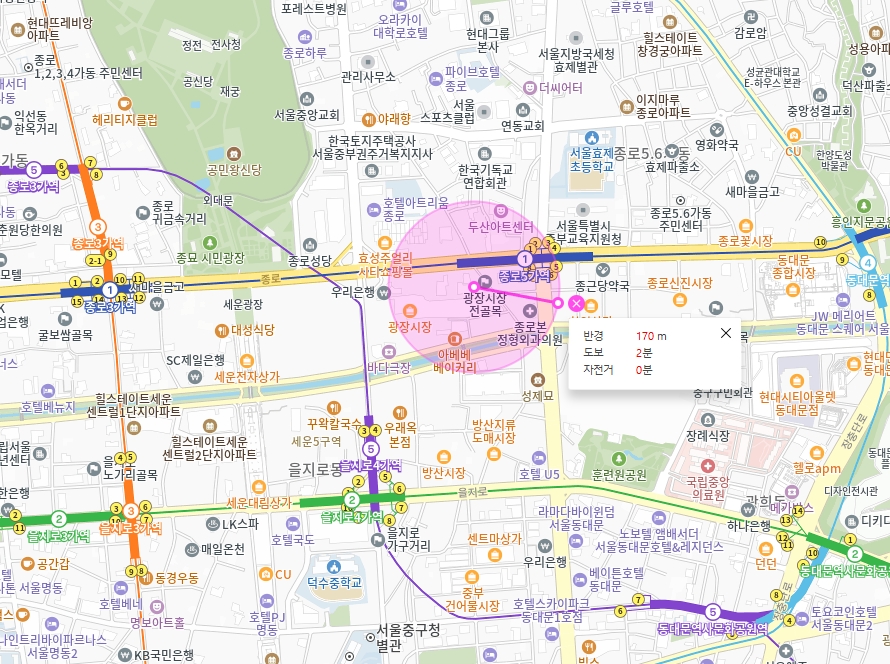This screenshot has height=664, width=890.
Task: Tap the 국립중앙의료원 hospital marker
Action: [x=708, y=466]
